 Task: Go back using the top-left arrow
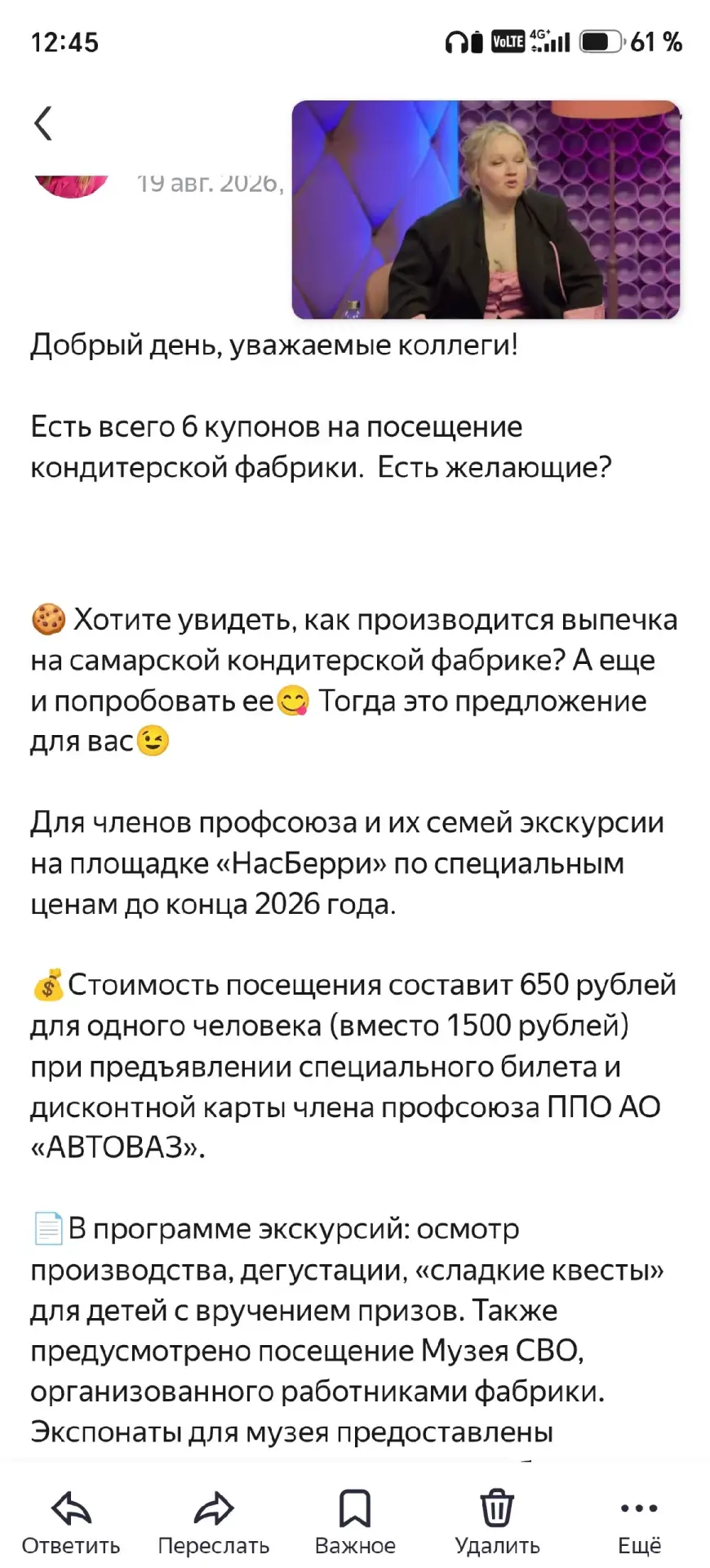pos(43,123)
